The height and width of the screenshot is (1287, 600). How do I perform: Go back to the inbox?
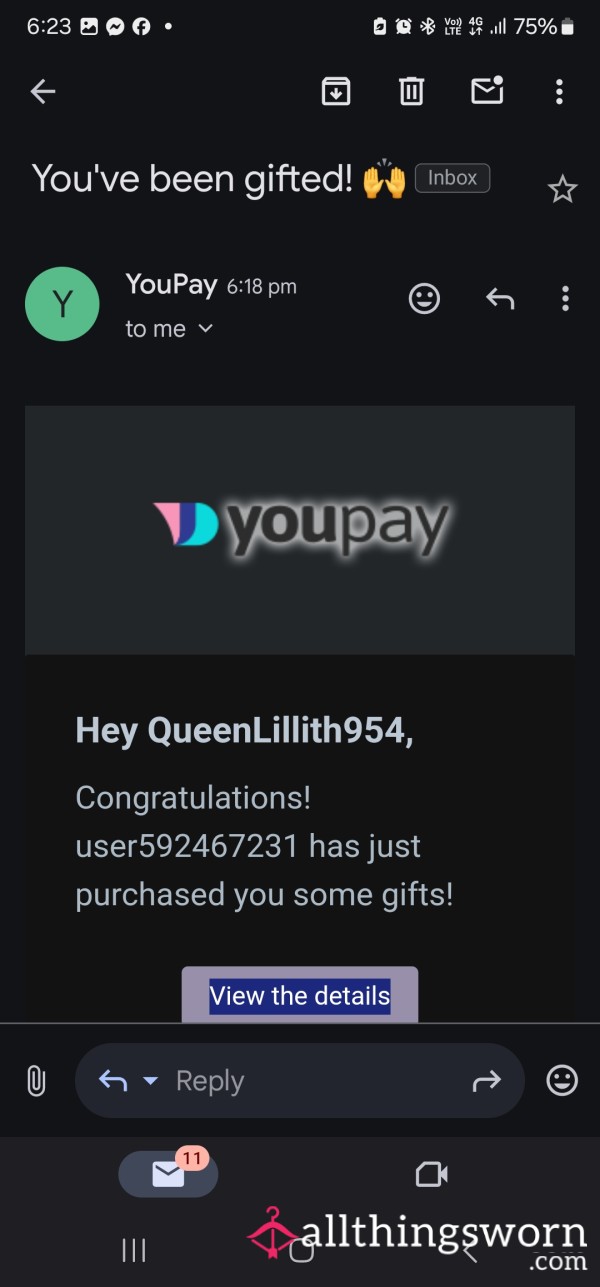point(42,92)
